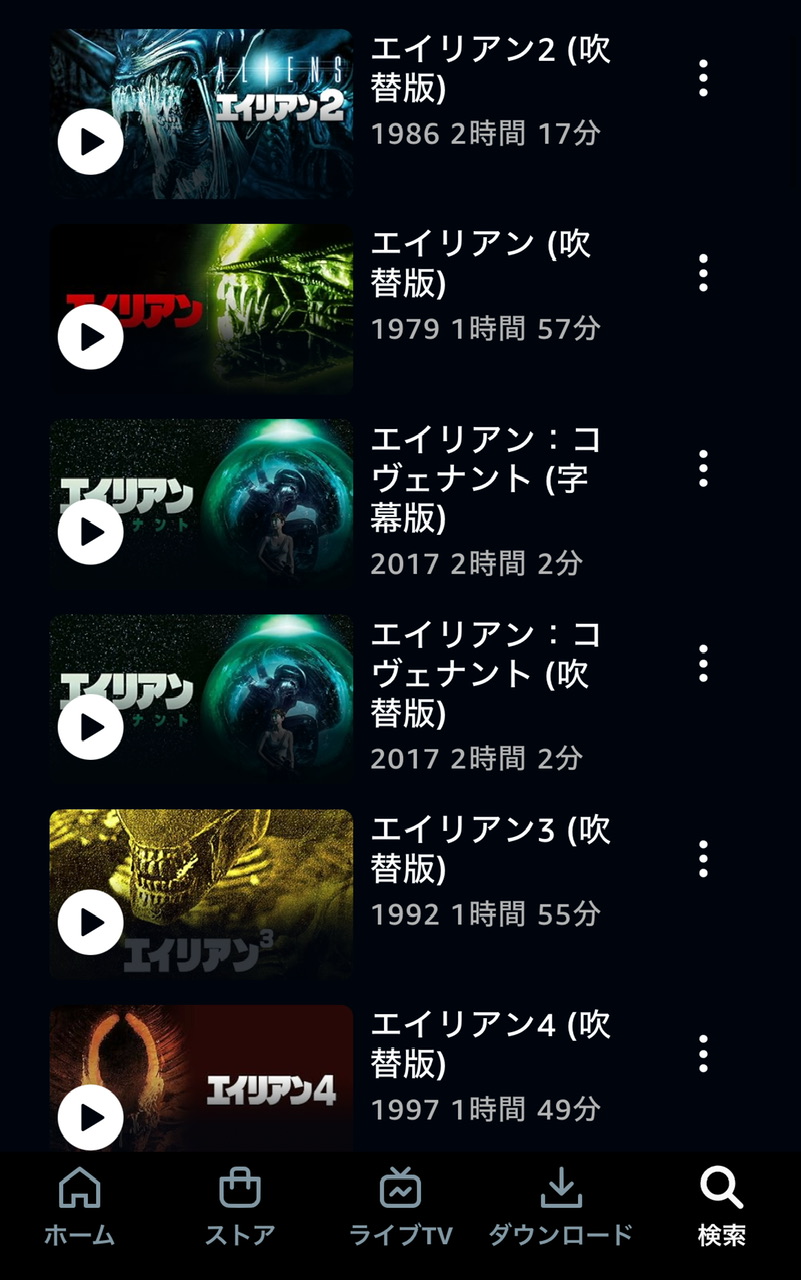The width and height of the screenshot is (801, 1280).
Task: Open more options for エイリアン:コヴェナント (吹替版)
Action: pyautogui.click(x=703, y=663)
